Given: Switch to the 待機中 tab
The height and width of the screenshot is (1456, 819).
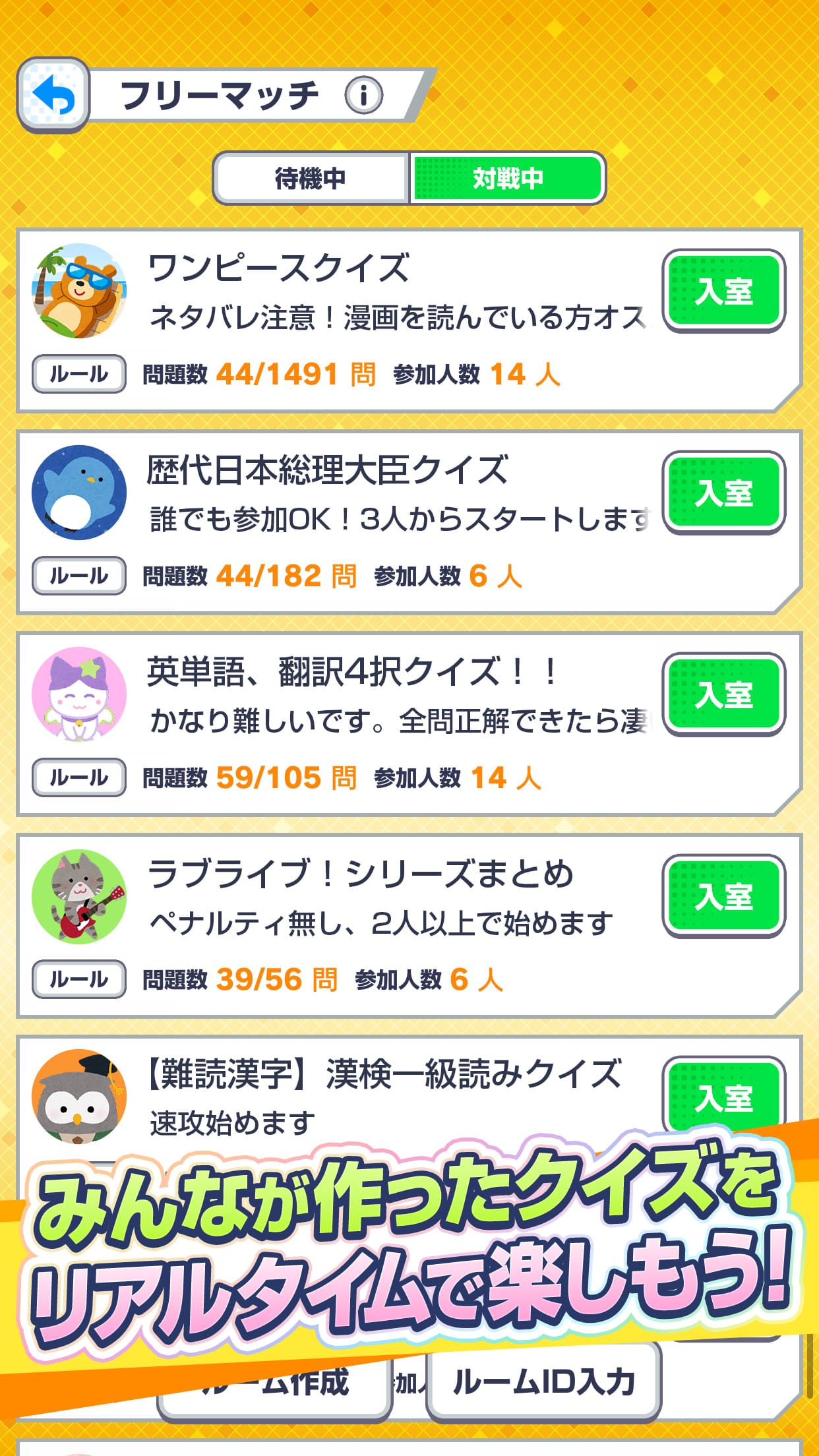Looking at the screenshot, I should pyautogui.click(x=310, y=177).
